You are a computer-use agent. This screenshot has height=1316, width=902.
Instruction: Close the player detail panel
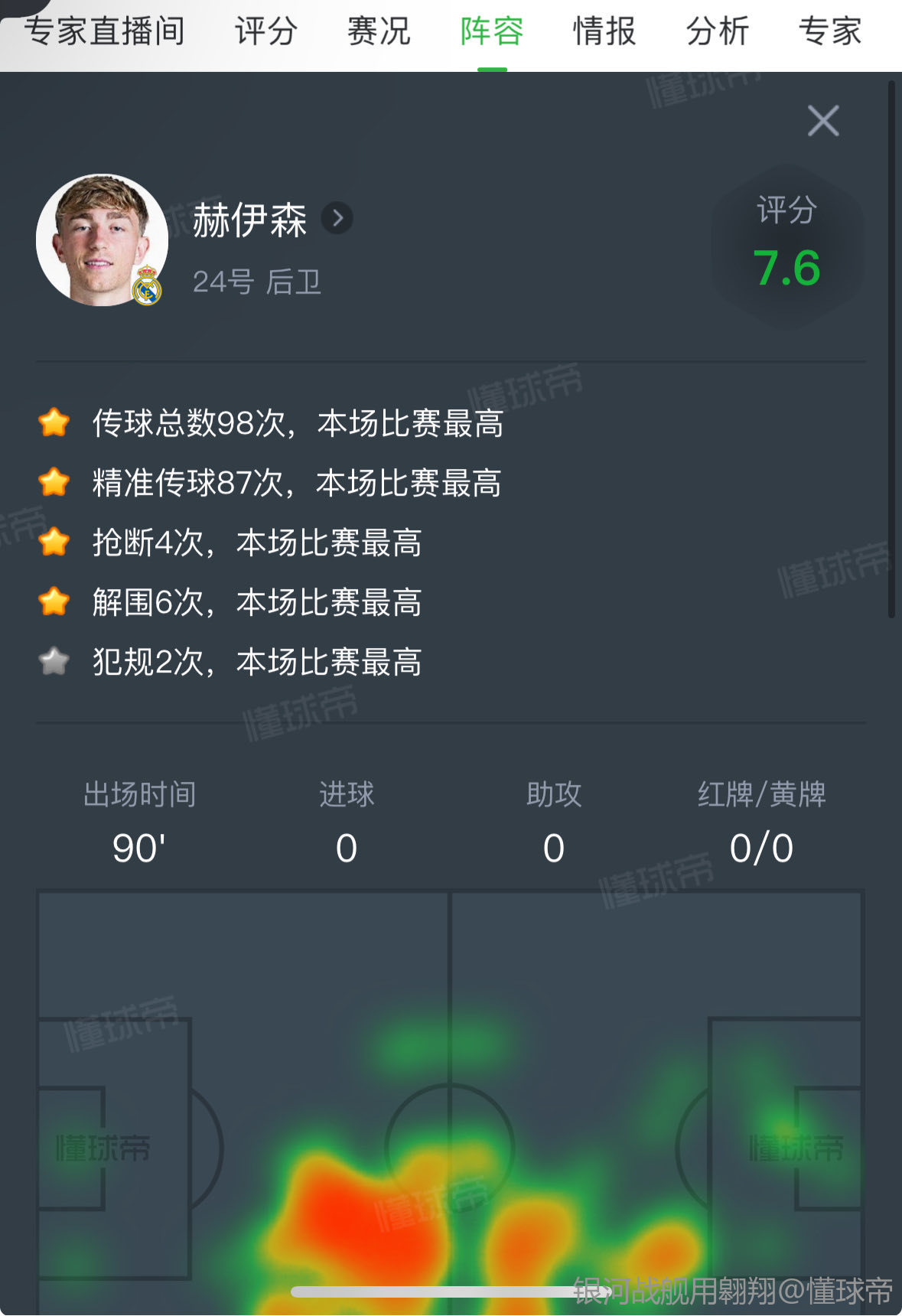pos(823,121)
